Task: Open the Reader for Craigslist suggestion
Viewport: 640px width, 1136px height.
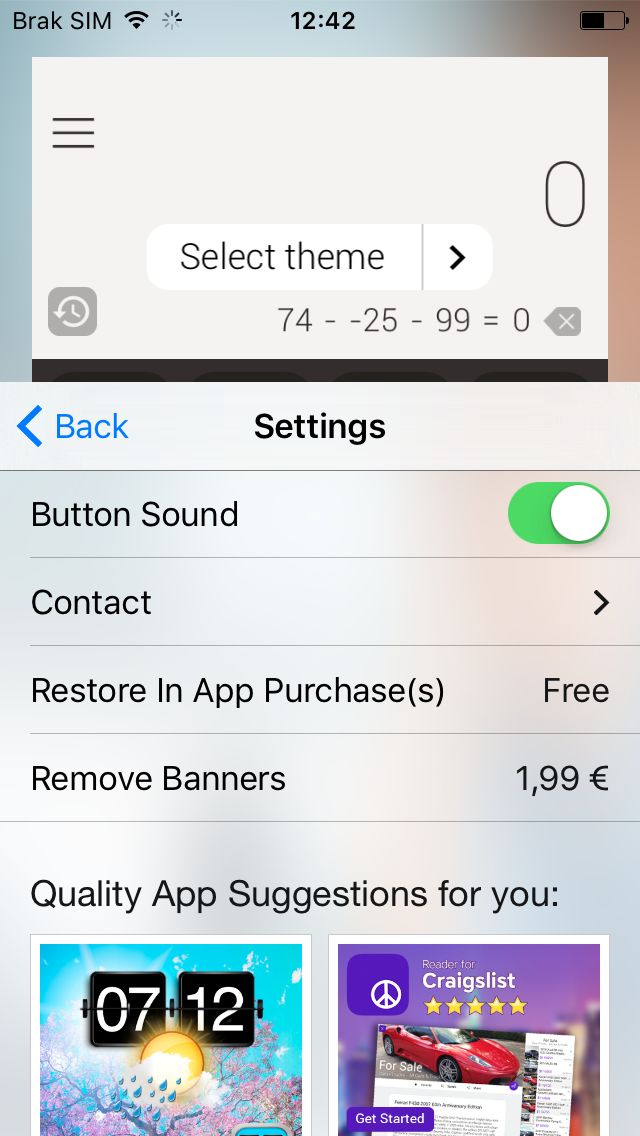Action: (469, 1036)
